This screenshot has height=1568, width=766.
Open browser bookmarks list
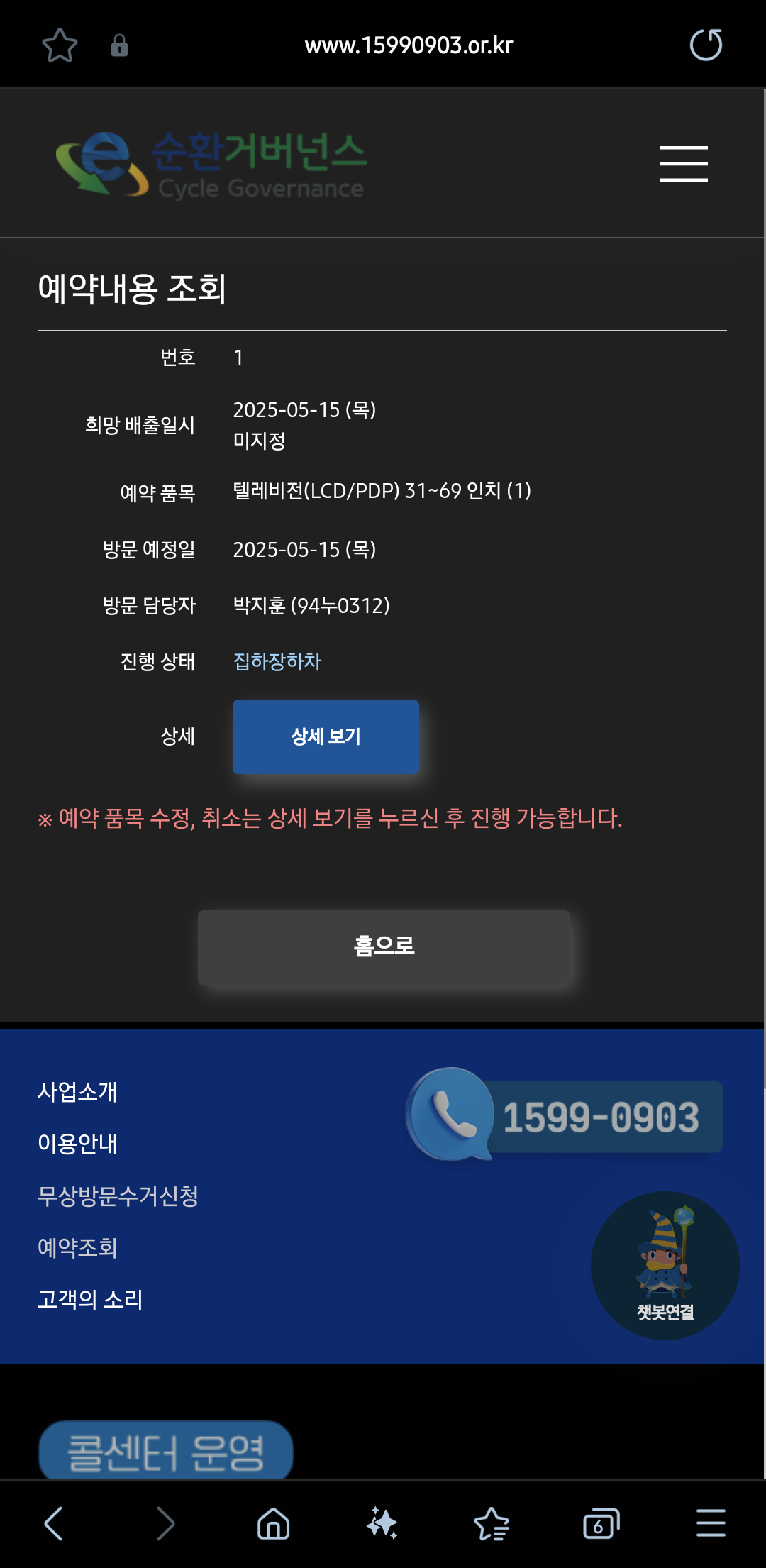click(492, 1523)
